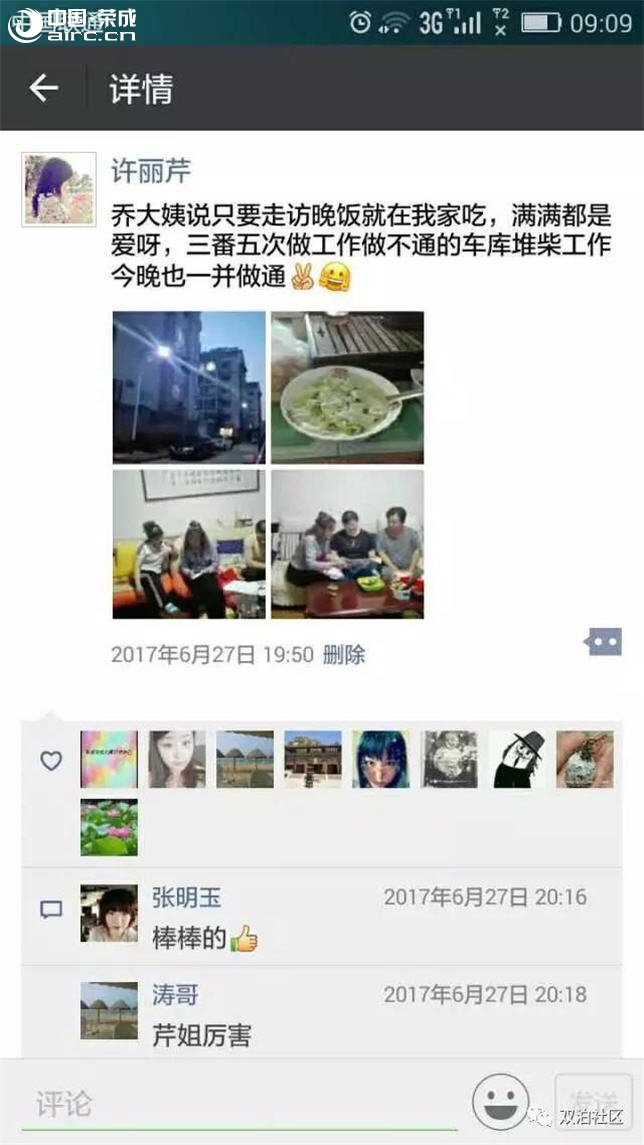
Task: Open the like and comment bubble menu
Action: tap(603, 642)
